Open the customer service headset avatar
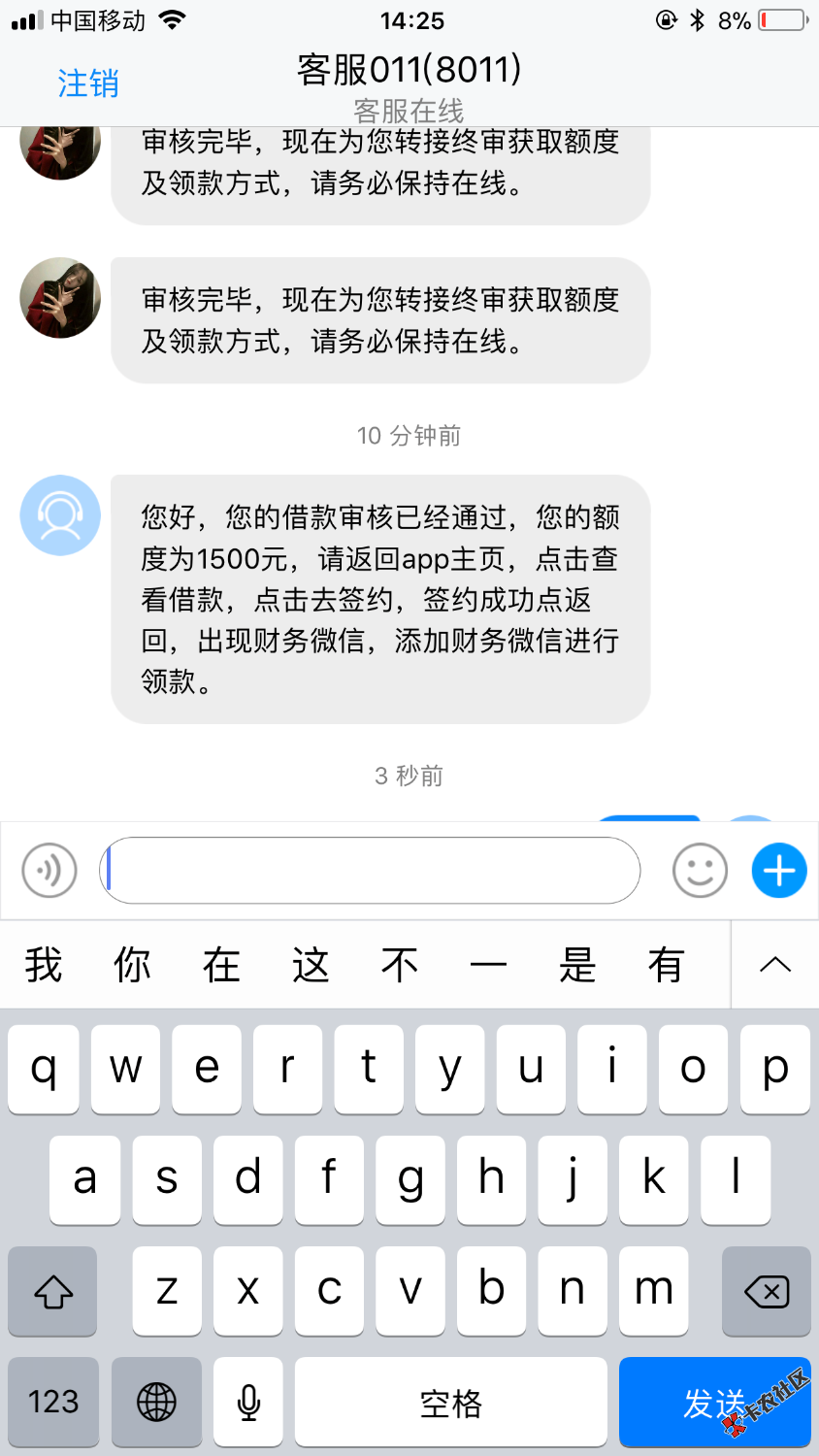Viewport: 819px width, 1456px height. (60, 515)
